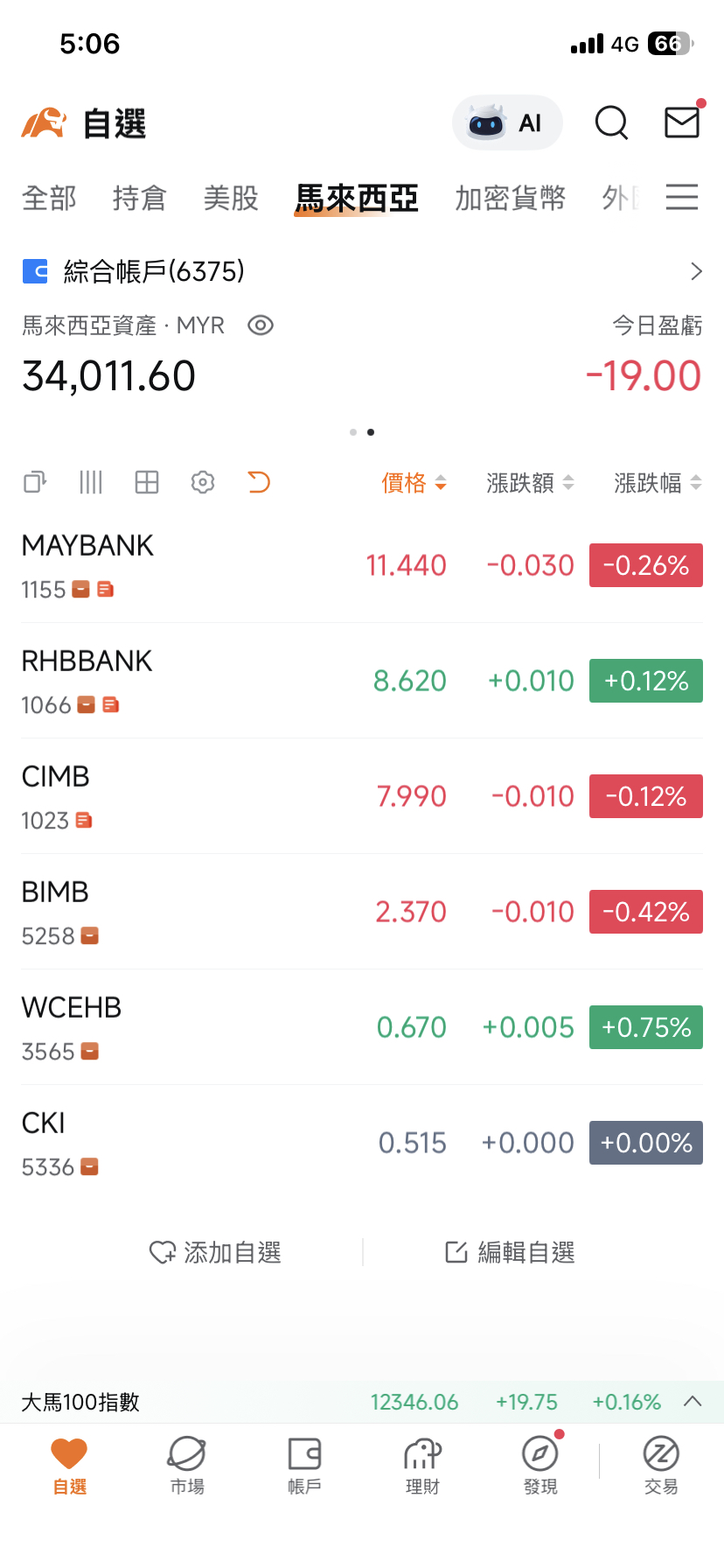Switch to the 美股 watchlist tab

[231, 198]
